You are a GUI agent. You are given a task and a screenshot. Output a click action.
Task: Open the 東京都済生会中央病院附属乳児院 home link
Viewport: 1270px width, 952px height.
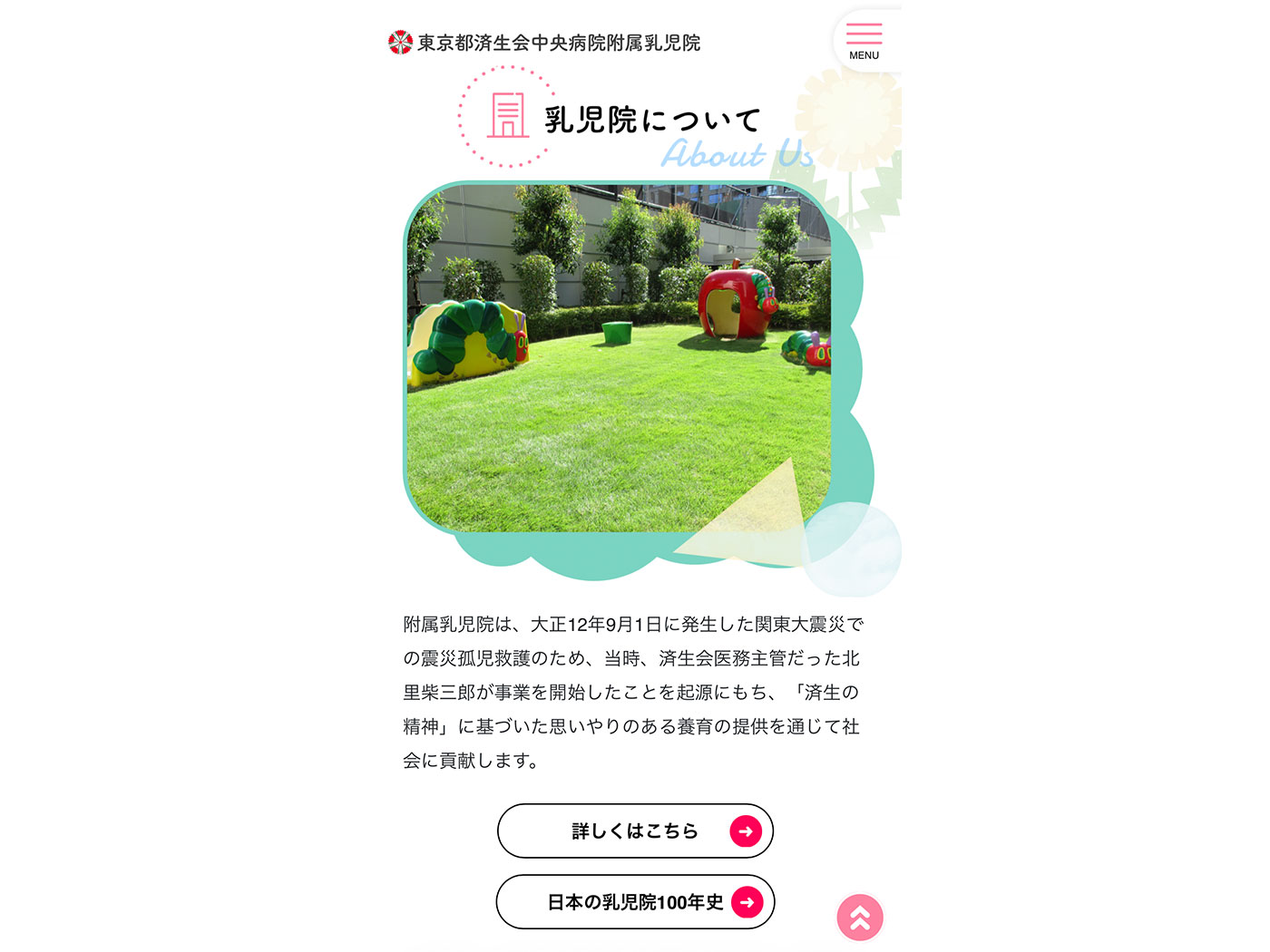coord(544,43)
